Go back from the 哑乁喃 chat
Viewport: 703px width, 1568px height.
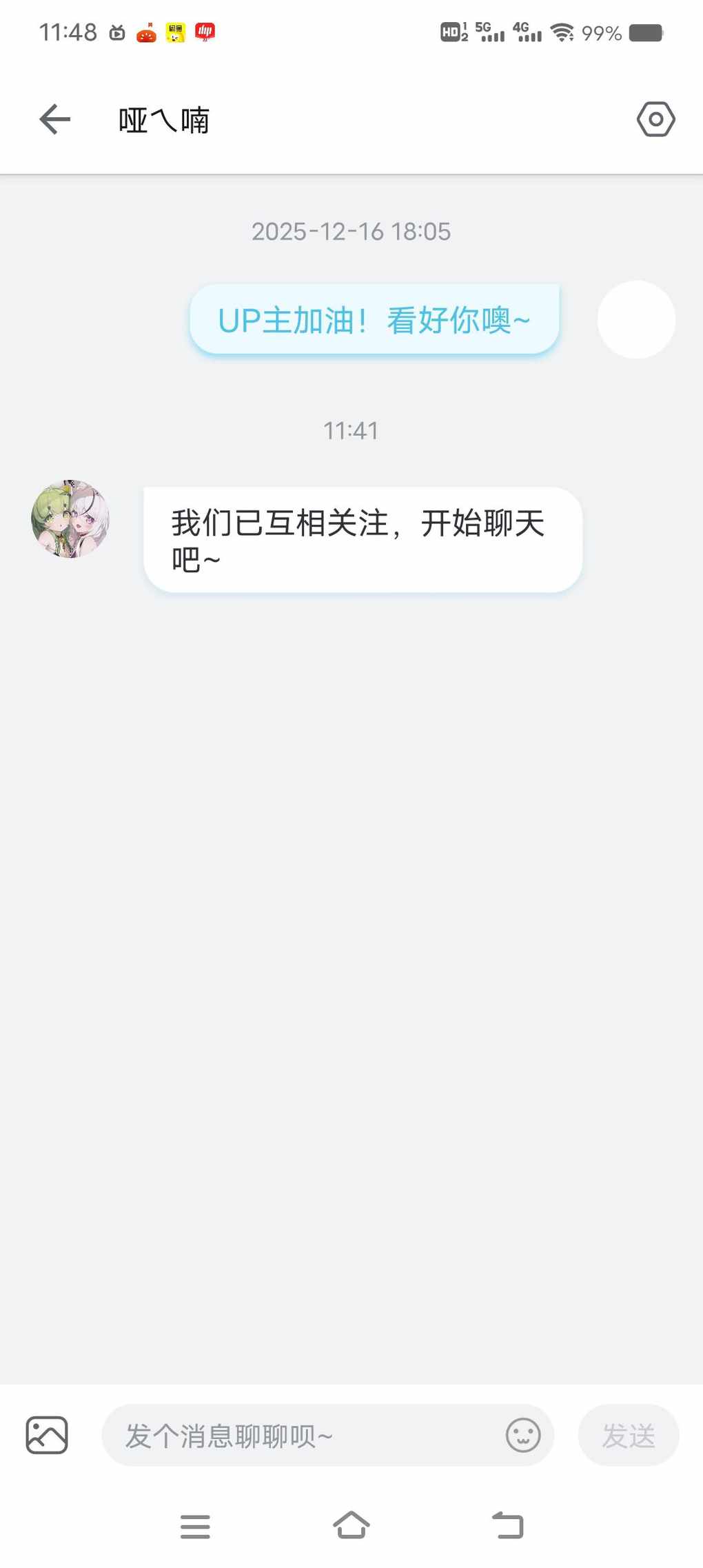click(x=55, y=119)
